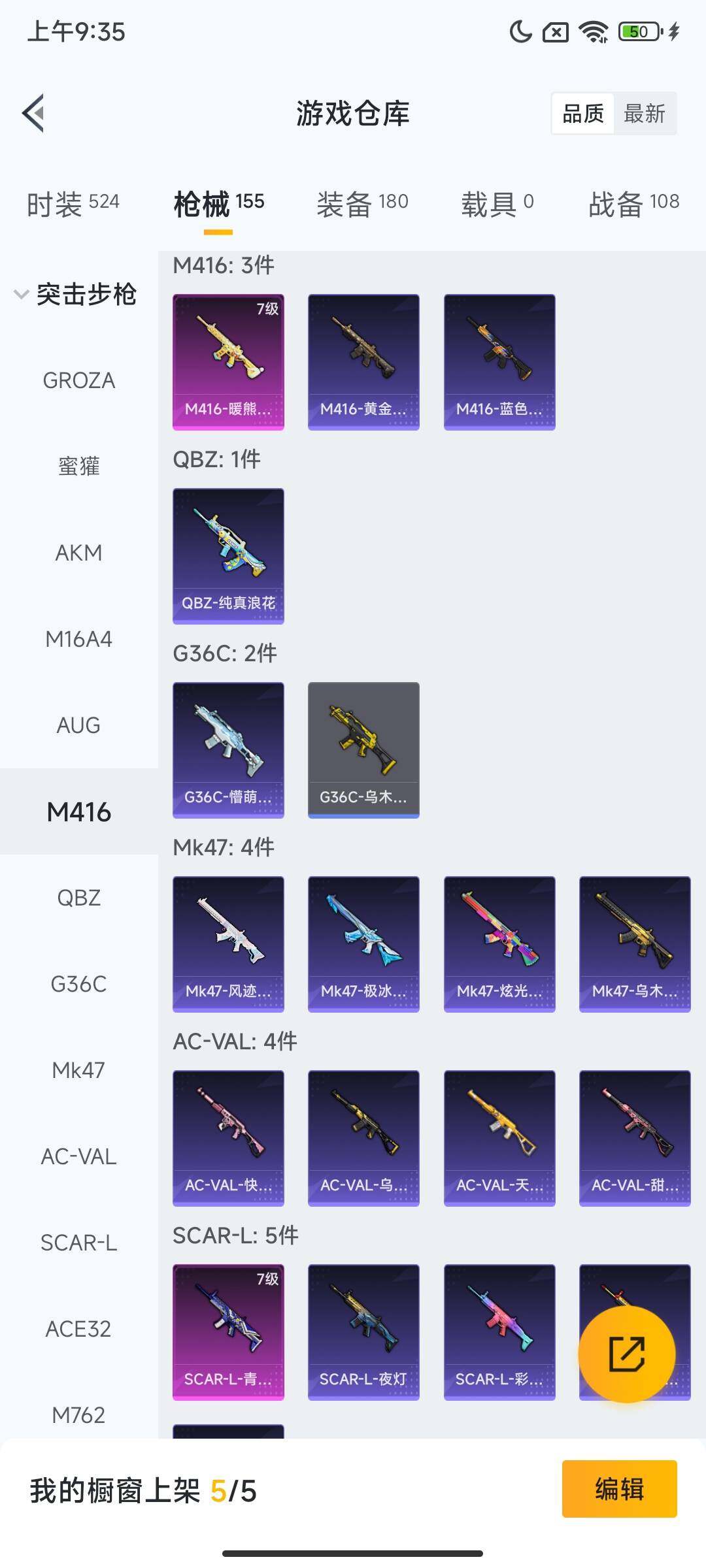The width and height of the screenshot is (706, 1568).
Task: Sort by 最新
Action: click(x=644, y=114)
